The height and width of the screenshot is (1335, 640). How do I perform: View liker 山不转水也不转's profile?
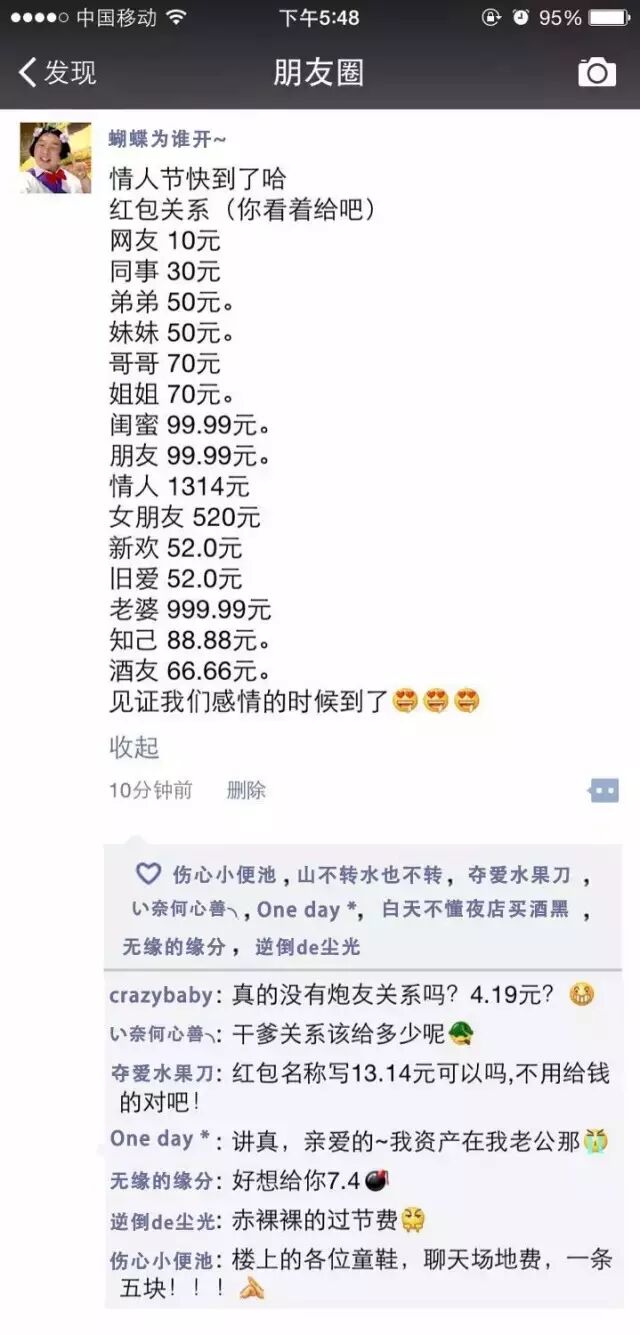pyautogui.click(x=371, y=876)
